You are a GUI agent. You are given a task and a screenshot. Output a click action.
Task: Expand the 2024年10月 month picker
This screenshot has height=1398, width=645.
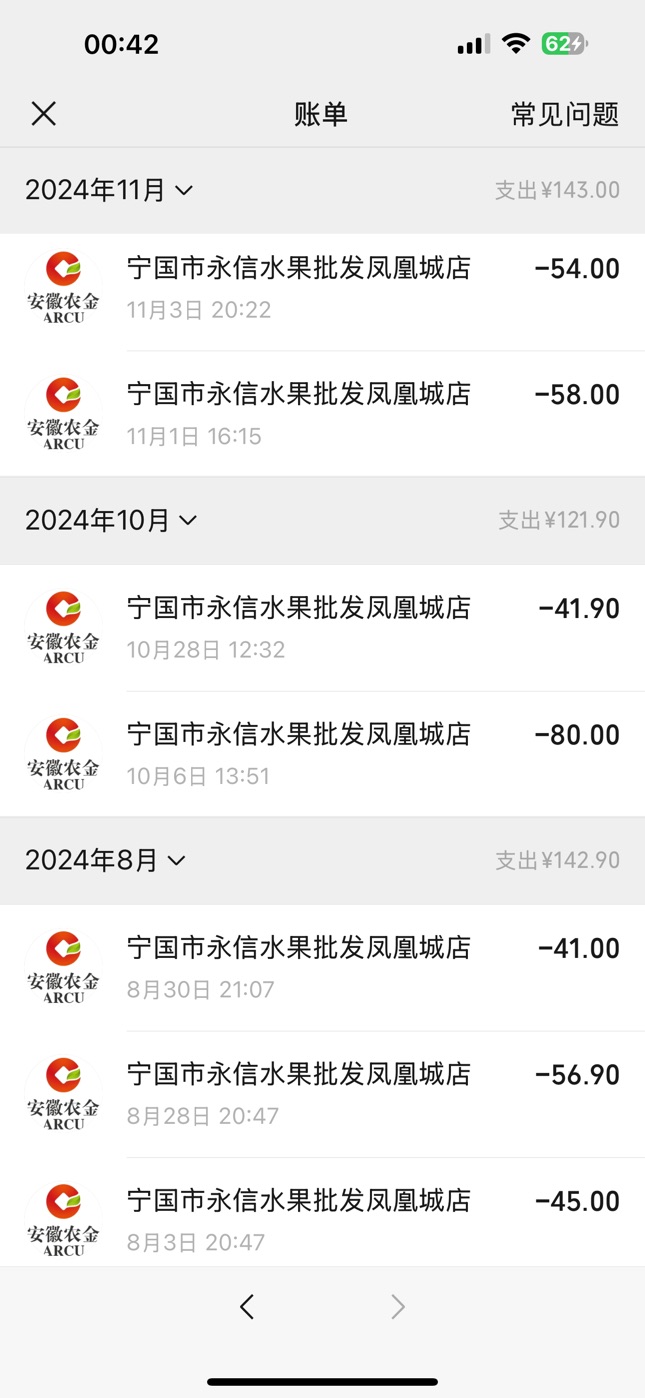111,520
